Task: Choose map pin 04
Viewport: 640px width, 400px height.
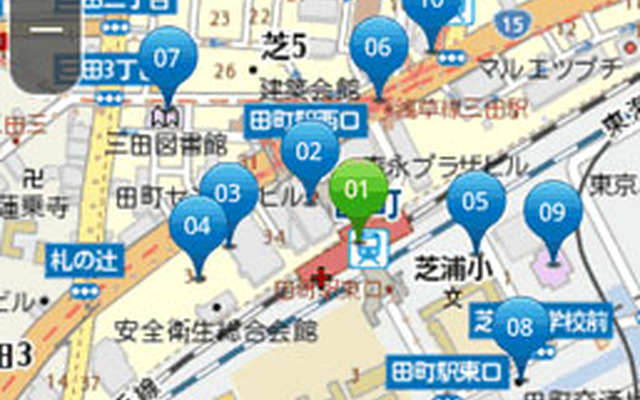Action: click(x=198, y=226)
